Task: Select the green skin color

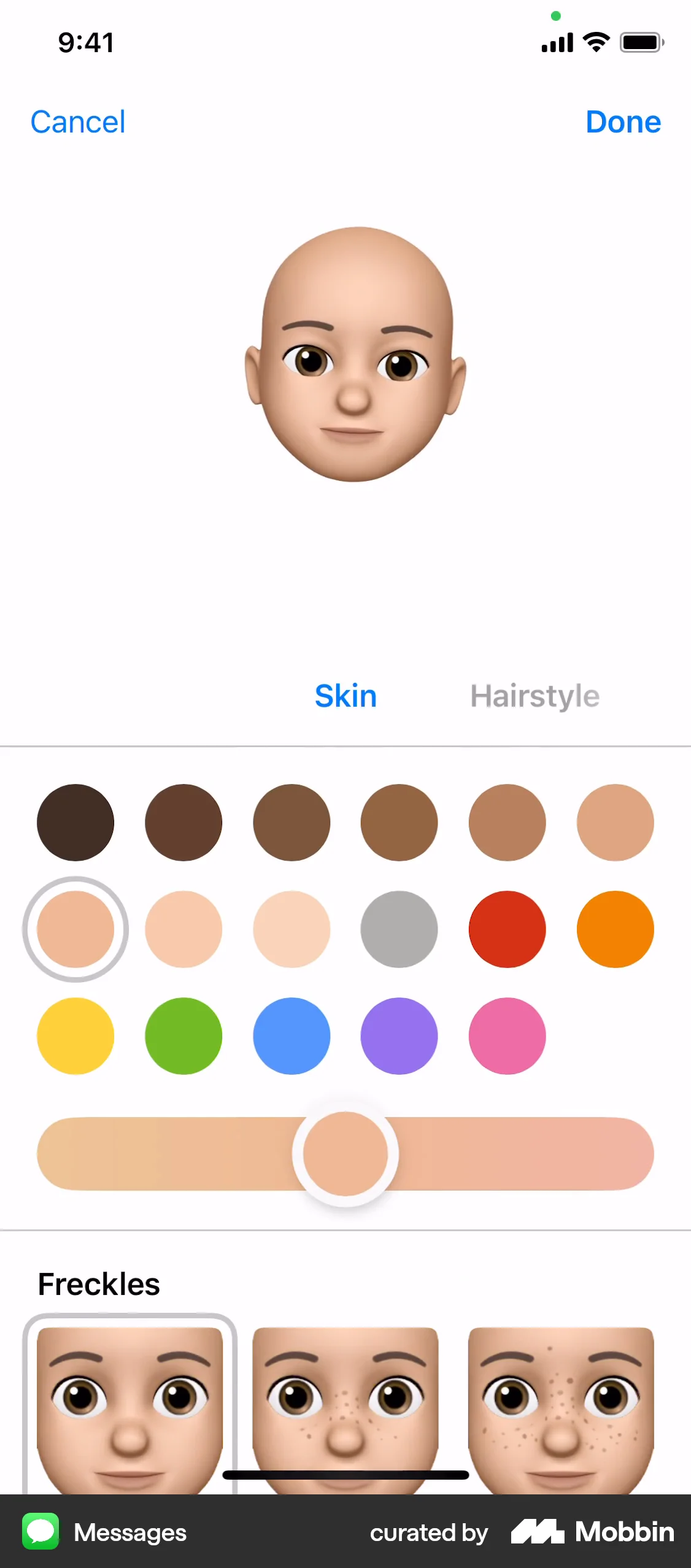Action: coord(183,1036)
